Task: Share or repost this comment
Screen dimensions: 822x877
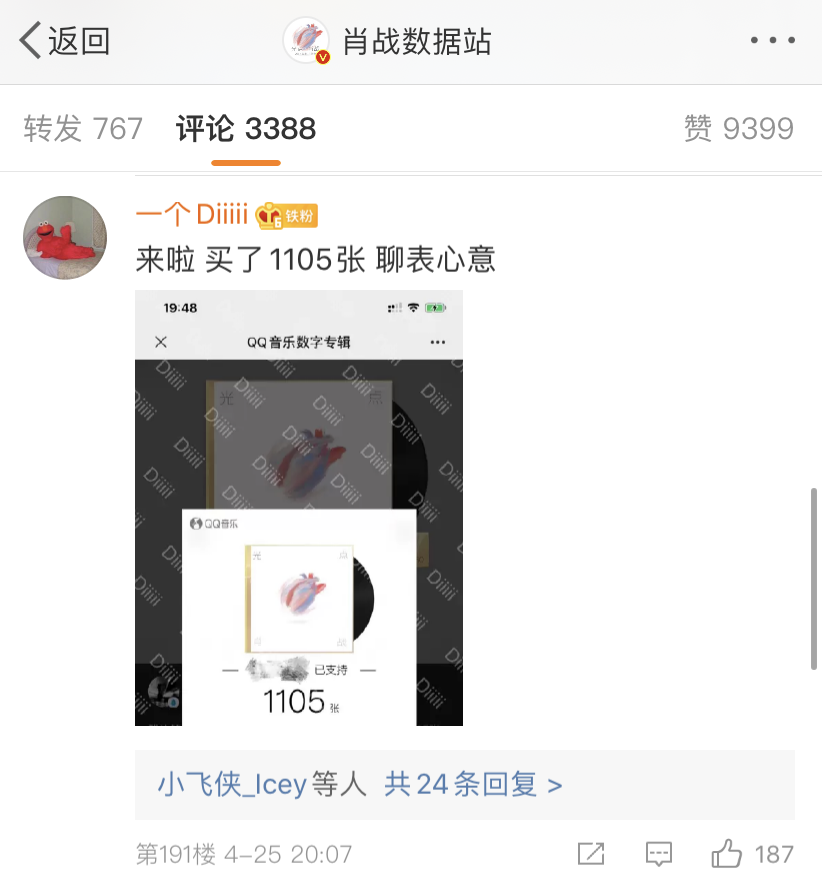Action: click(x=591, y=854)
